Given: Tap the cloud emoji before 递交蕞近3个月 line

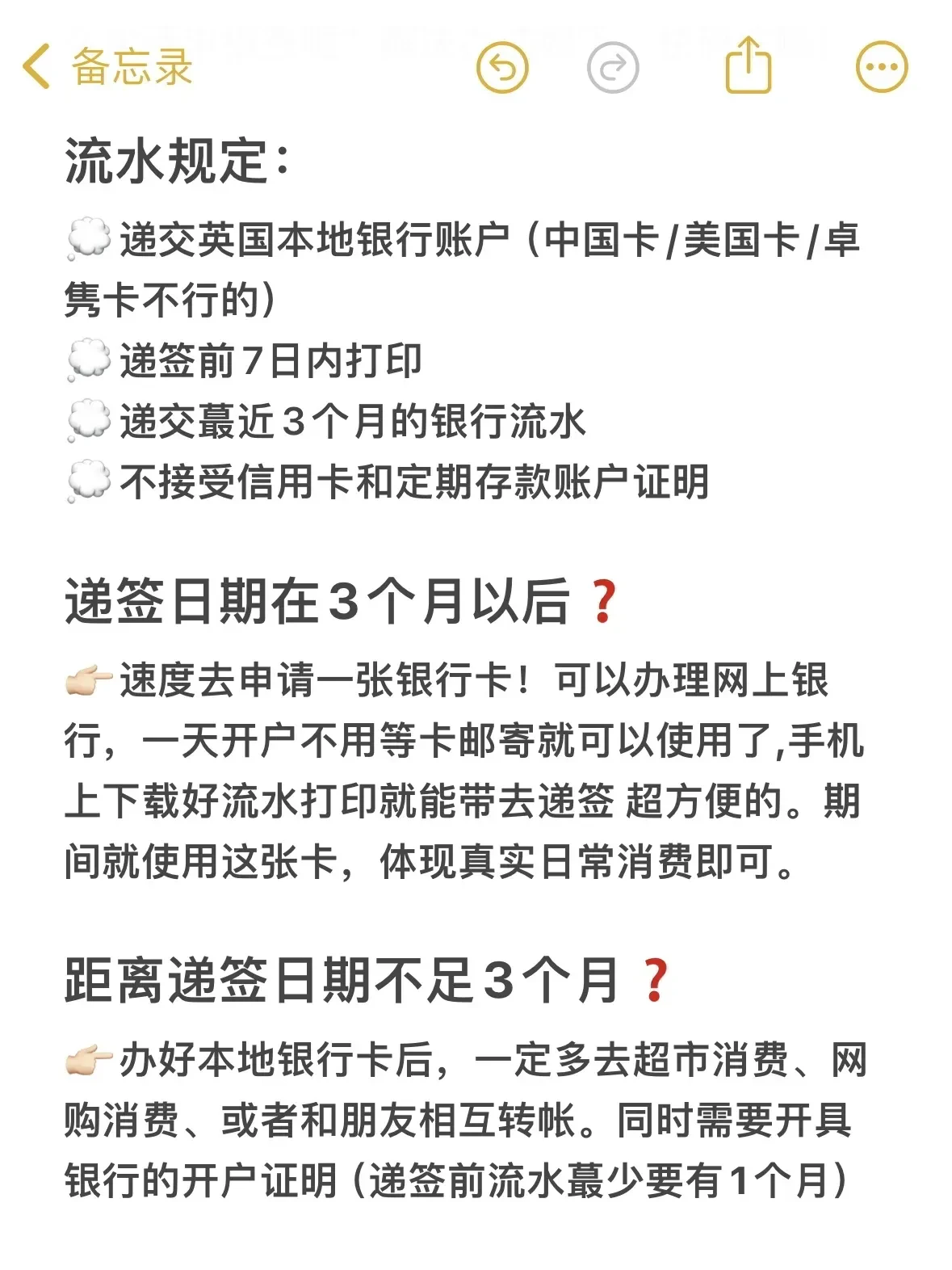Looking at the screenshot, I should pyautogui.click(x=91, y=418).
